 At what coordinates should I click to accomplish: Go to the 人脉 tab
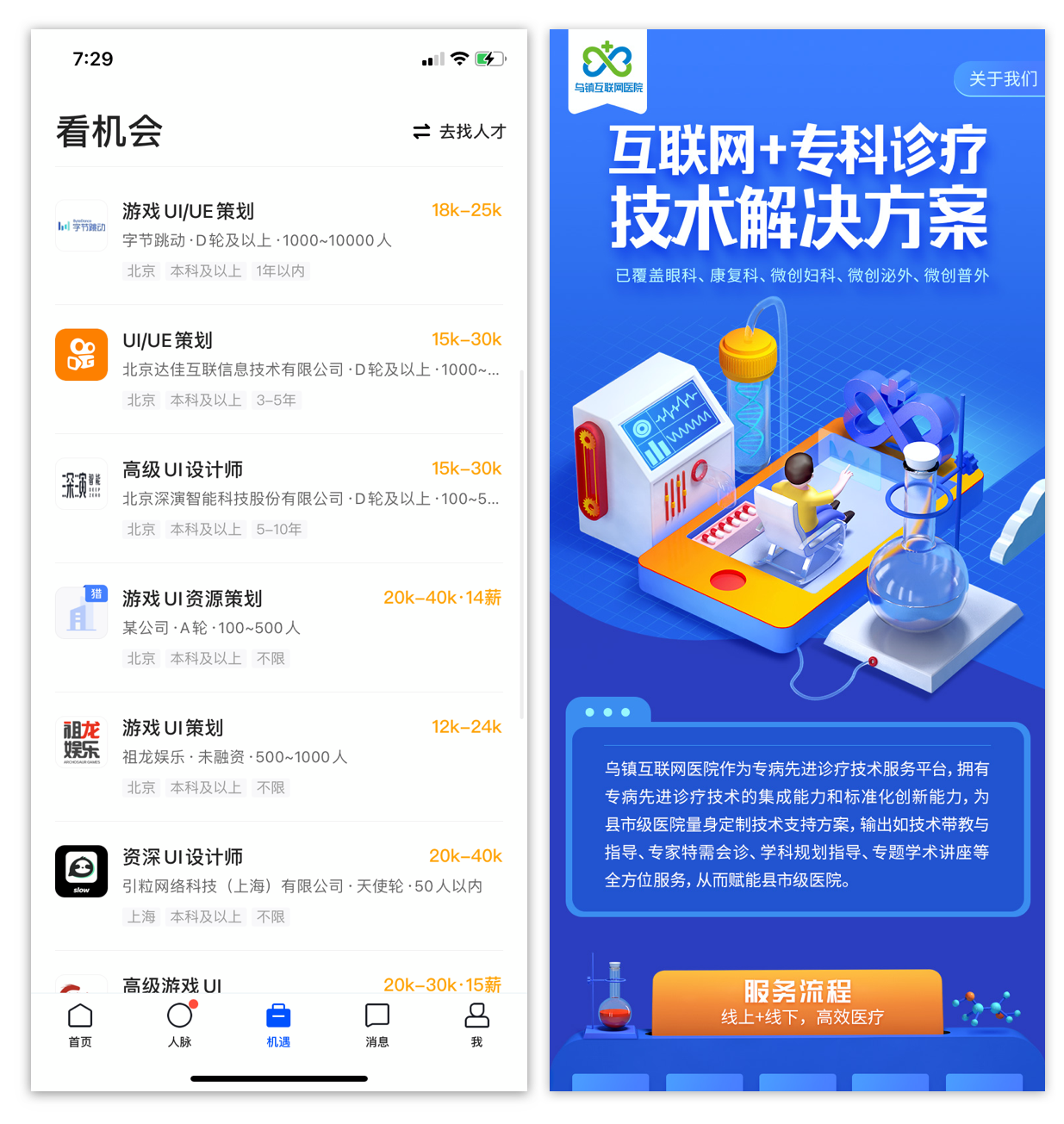tap(179, 1025)
